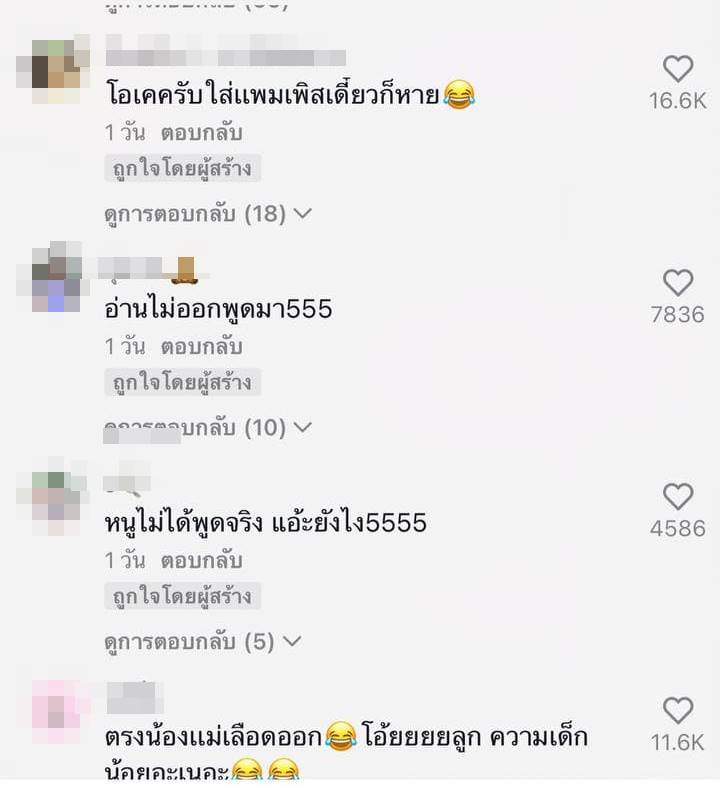720x786 pixels.
Task: Heart the comment with 4586 likes
Action: coord(678,497)
